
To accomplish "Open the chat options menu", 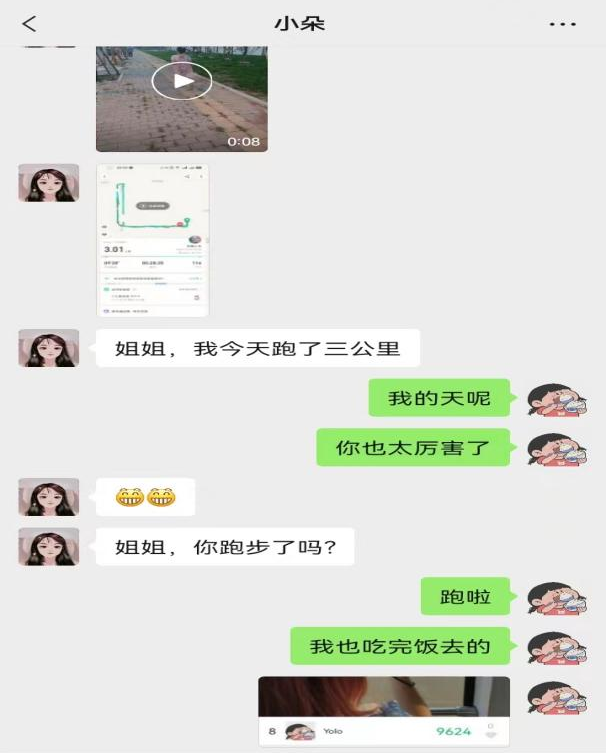I will click(x=563, y=24).
